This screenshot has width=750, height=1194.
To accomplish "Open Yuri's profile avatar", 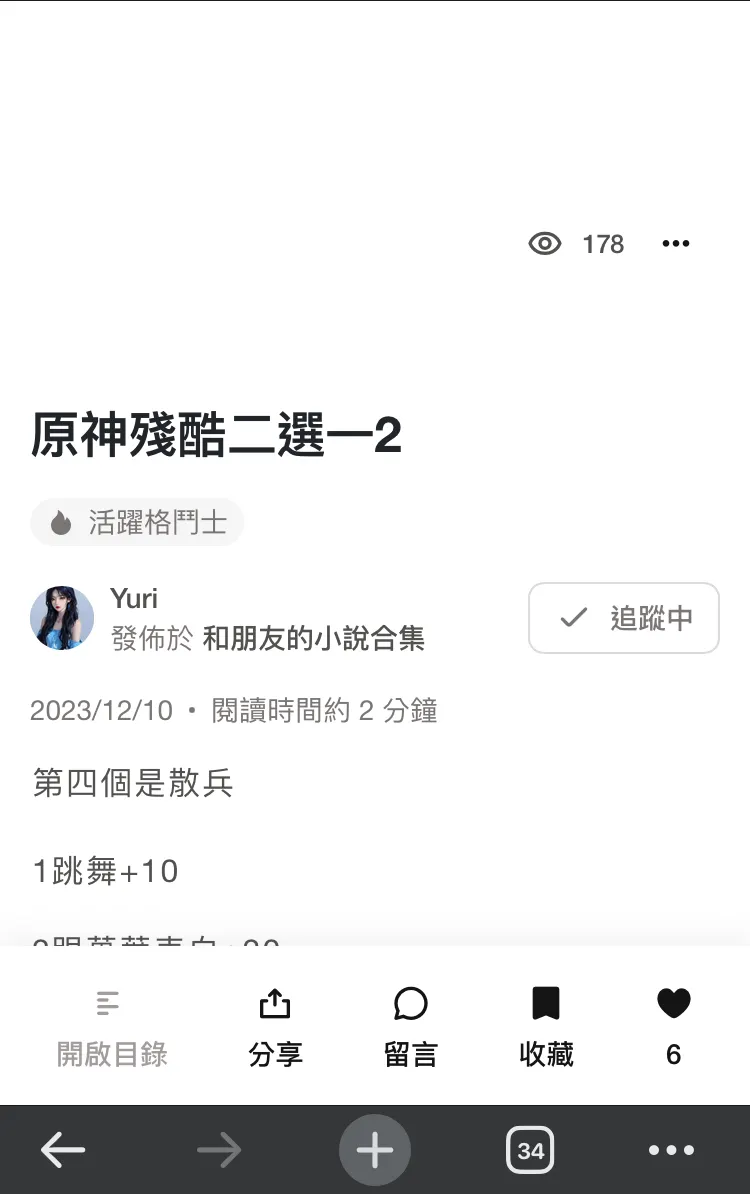I will pyautogui.click(x=62, y=618).
